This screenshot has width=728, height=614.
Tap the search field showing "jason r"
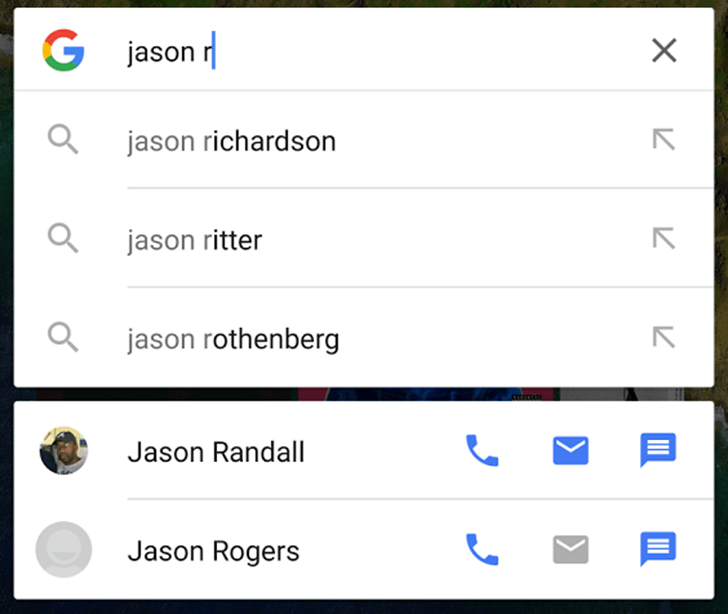point(380,51)
